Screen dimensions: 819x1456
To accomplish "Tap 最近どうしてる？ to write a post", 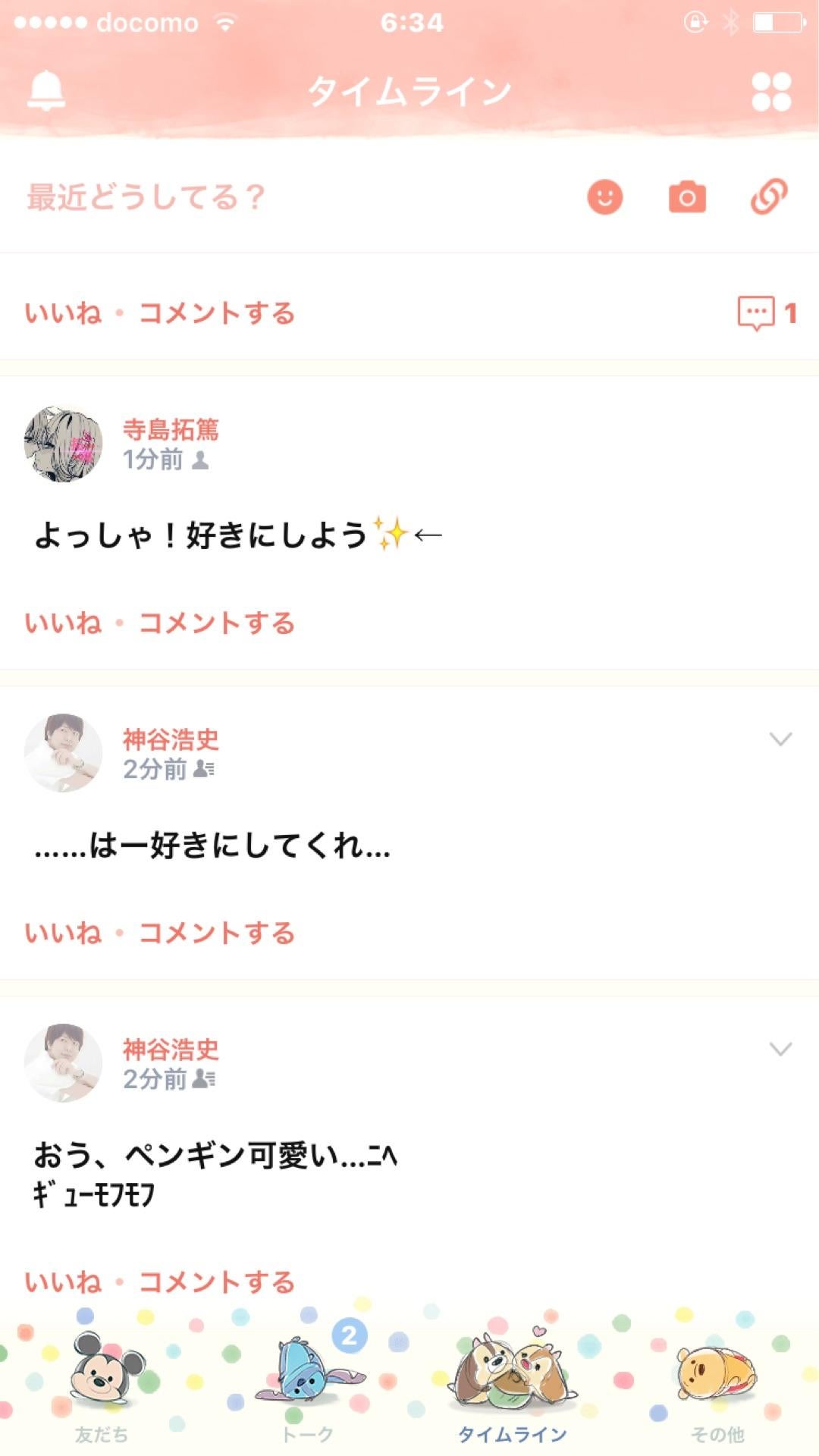I will click(144, 198).
